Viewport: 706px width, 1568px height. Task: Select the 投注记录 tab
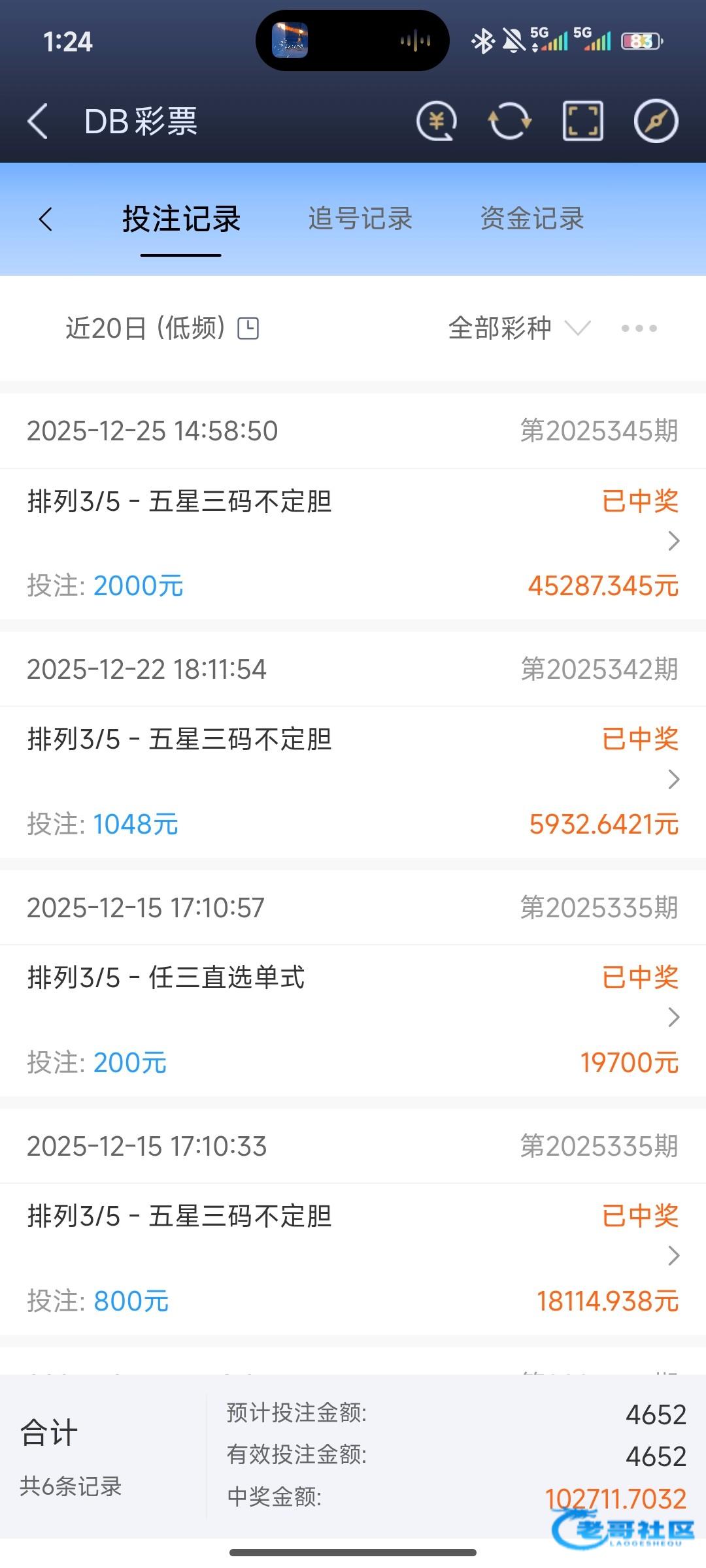coord(181,220)
